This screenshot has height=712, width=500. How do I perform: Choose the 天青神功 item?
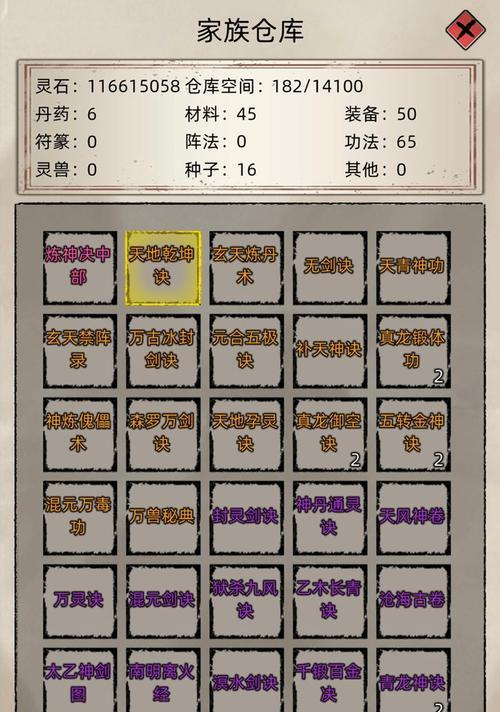pyautogui.click(x=413, y=268)
